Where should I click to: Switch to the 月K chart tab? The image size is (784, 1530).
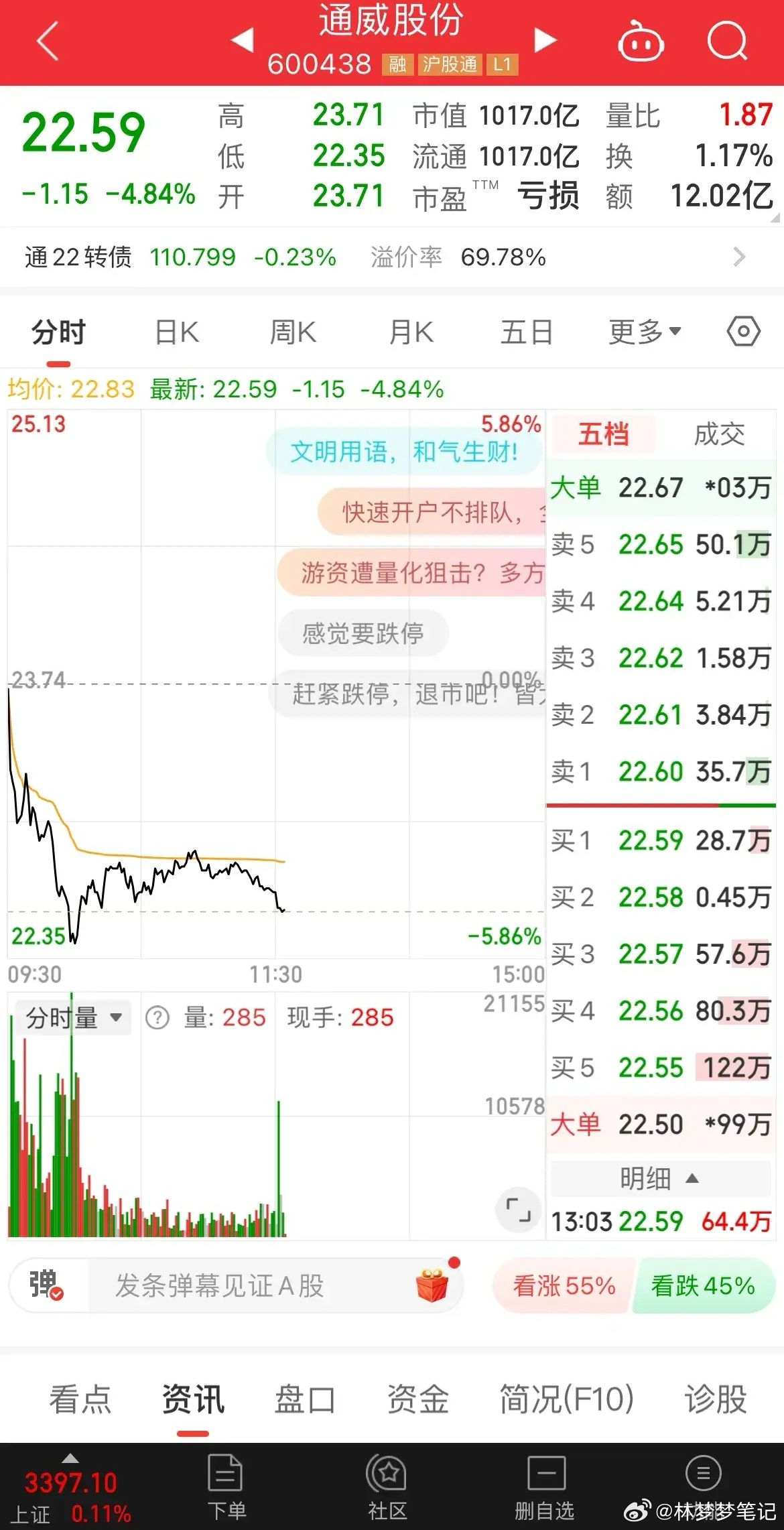(411, 332)
